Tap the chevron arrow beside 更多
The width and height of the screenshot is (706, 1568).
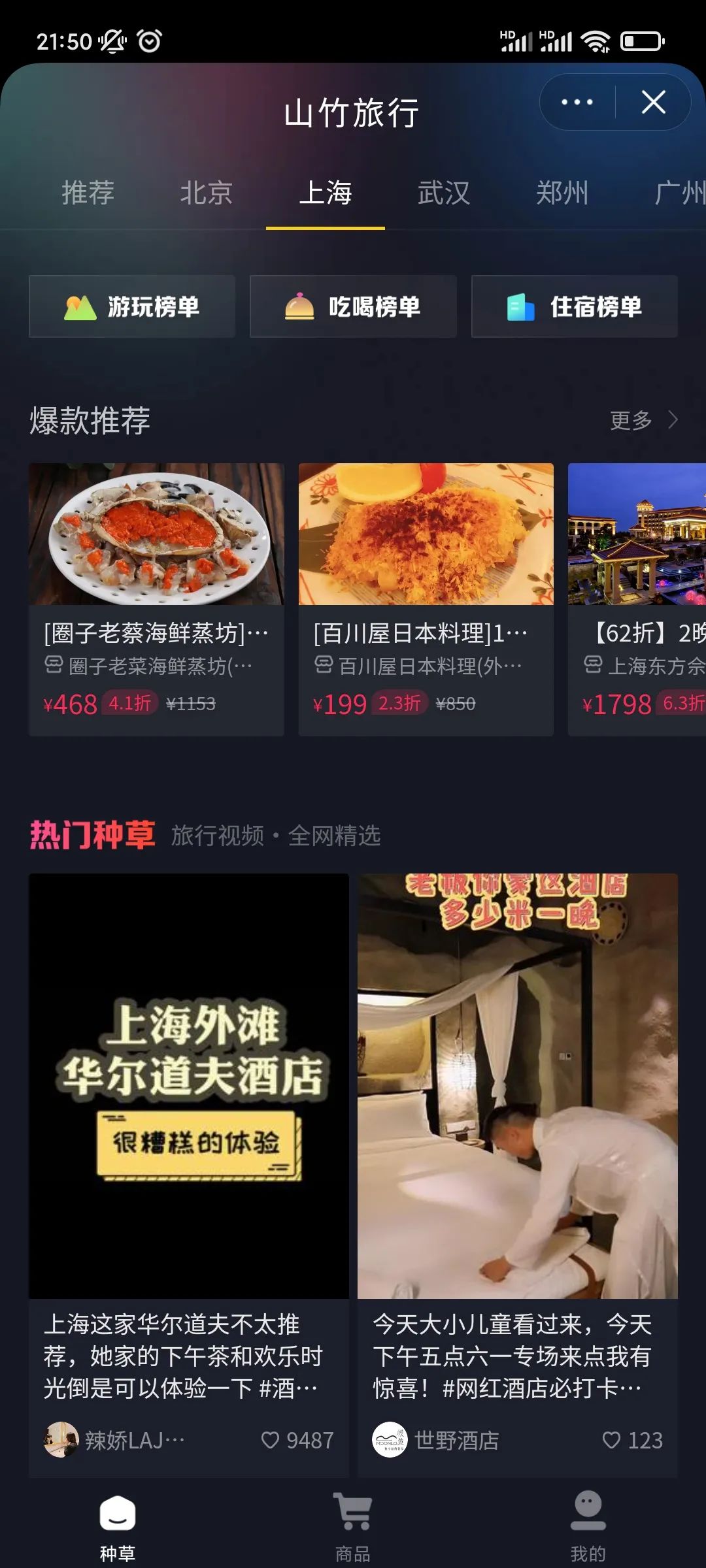(673, 420)
